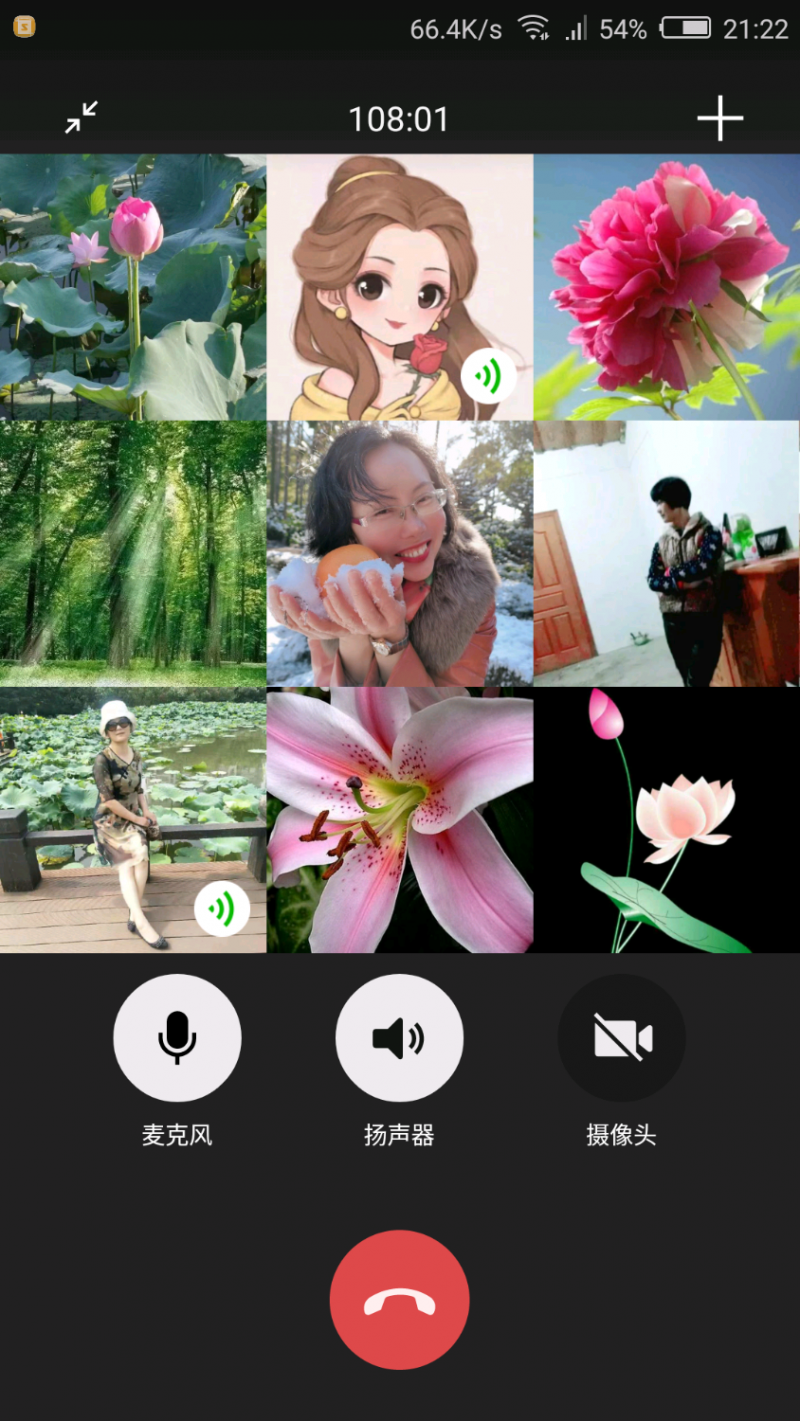Disable the loudspeaker output
This screenshot has width=800, height=1421.
point(399,1038)
